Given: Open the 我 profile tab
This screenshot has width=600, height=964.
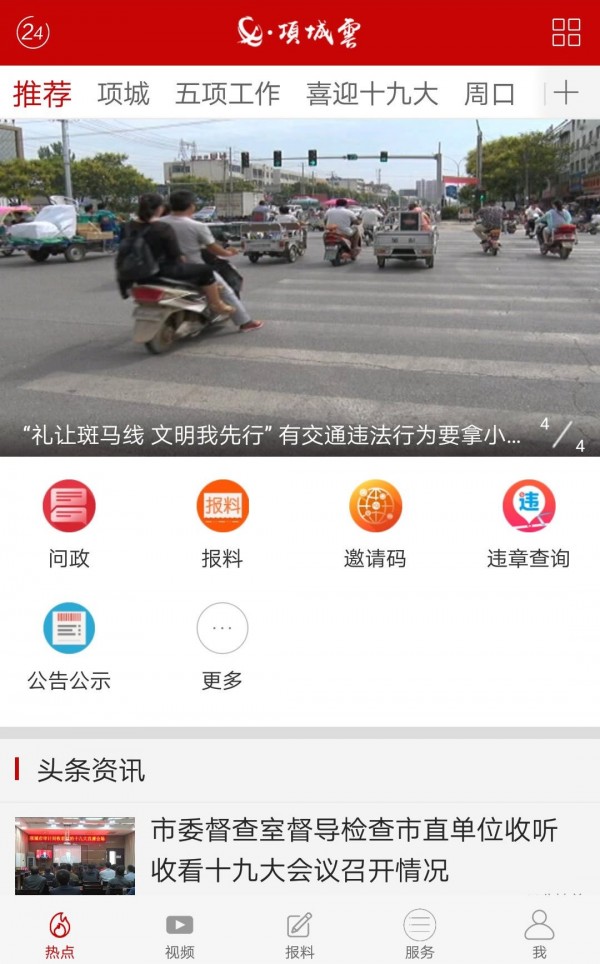Looking at the screenshot, I should click(539, 934).
